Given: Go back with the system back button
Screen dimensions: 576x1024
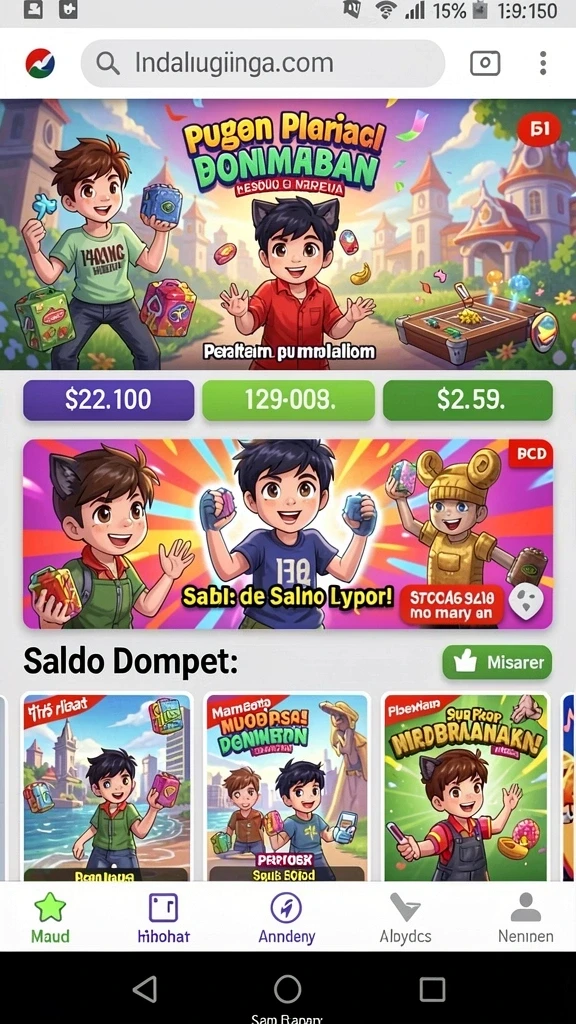Looking at the screenshot, I should point(145,989).
